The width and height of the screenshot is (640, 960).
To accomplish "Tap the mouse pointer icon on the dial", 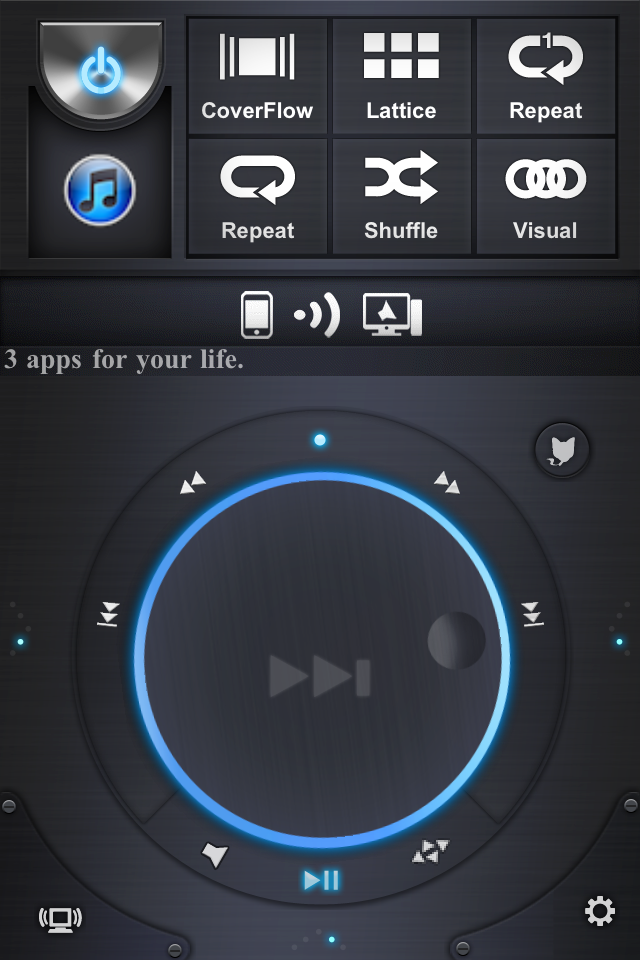I will (215, 854).
